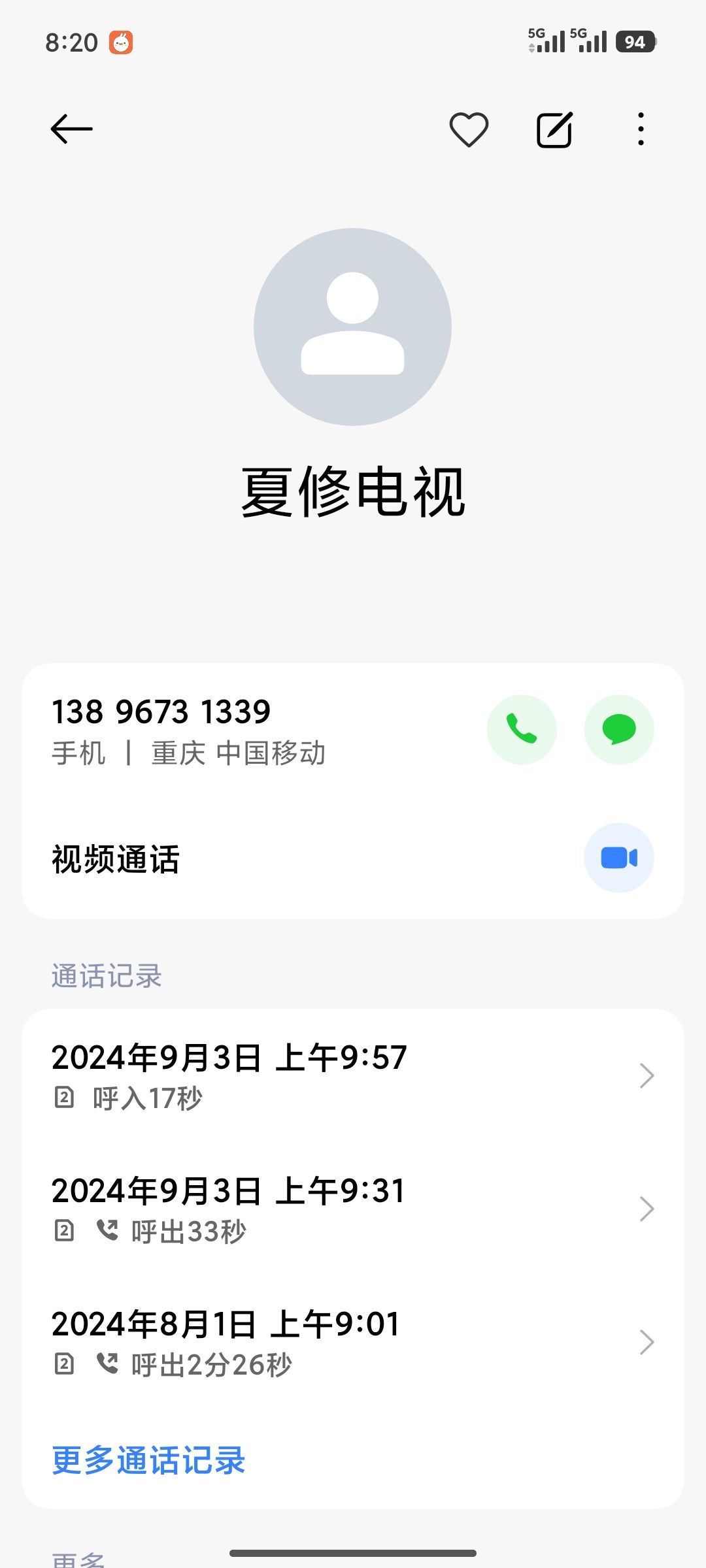Send a message using the green chat bubble

pos(619,729)
